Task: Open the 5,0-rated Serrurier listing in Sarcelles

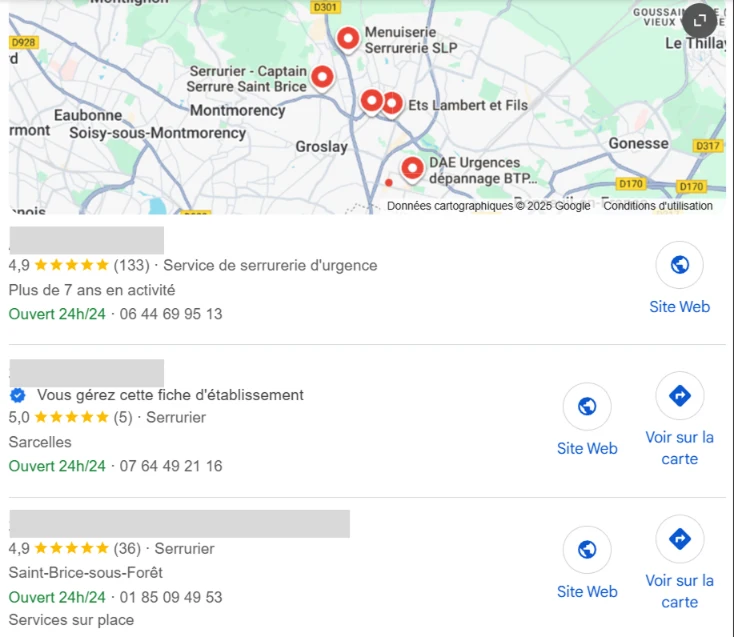Action: (86, 373)
